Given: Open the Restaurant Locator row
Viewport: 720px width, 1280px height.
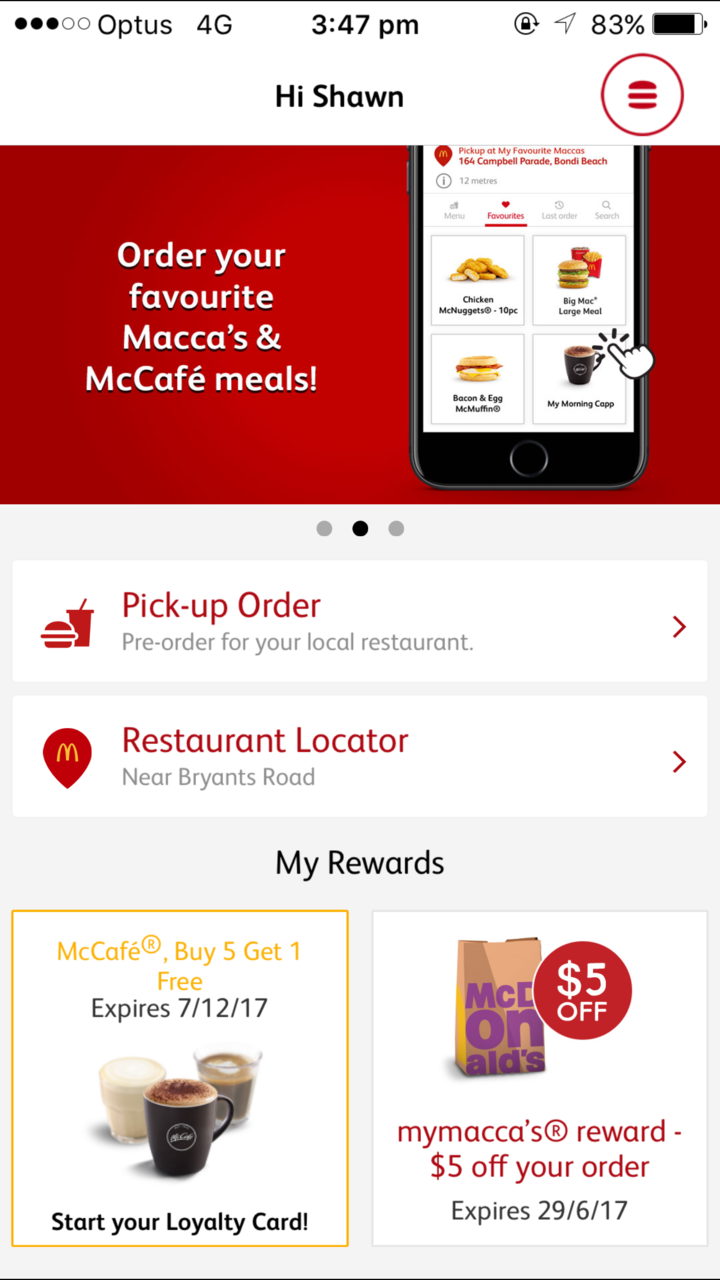Looking at the screenshot, I should coord(360,757).
